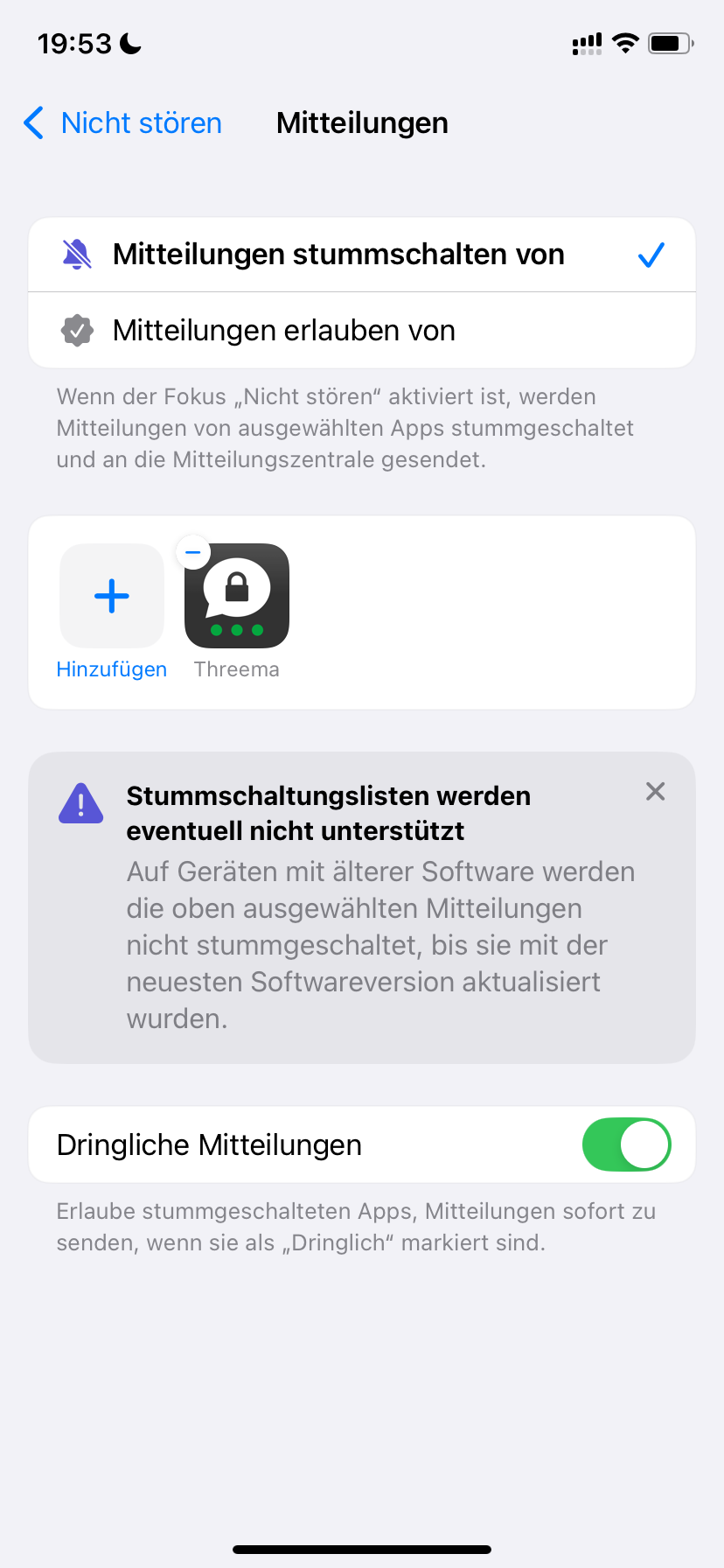Remove Threema with the minus badge
724x1568 pixels.
pos(193,552)
